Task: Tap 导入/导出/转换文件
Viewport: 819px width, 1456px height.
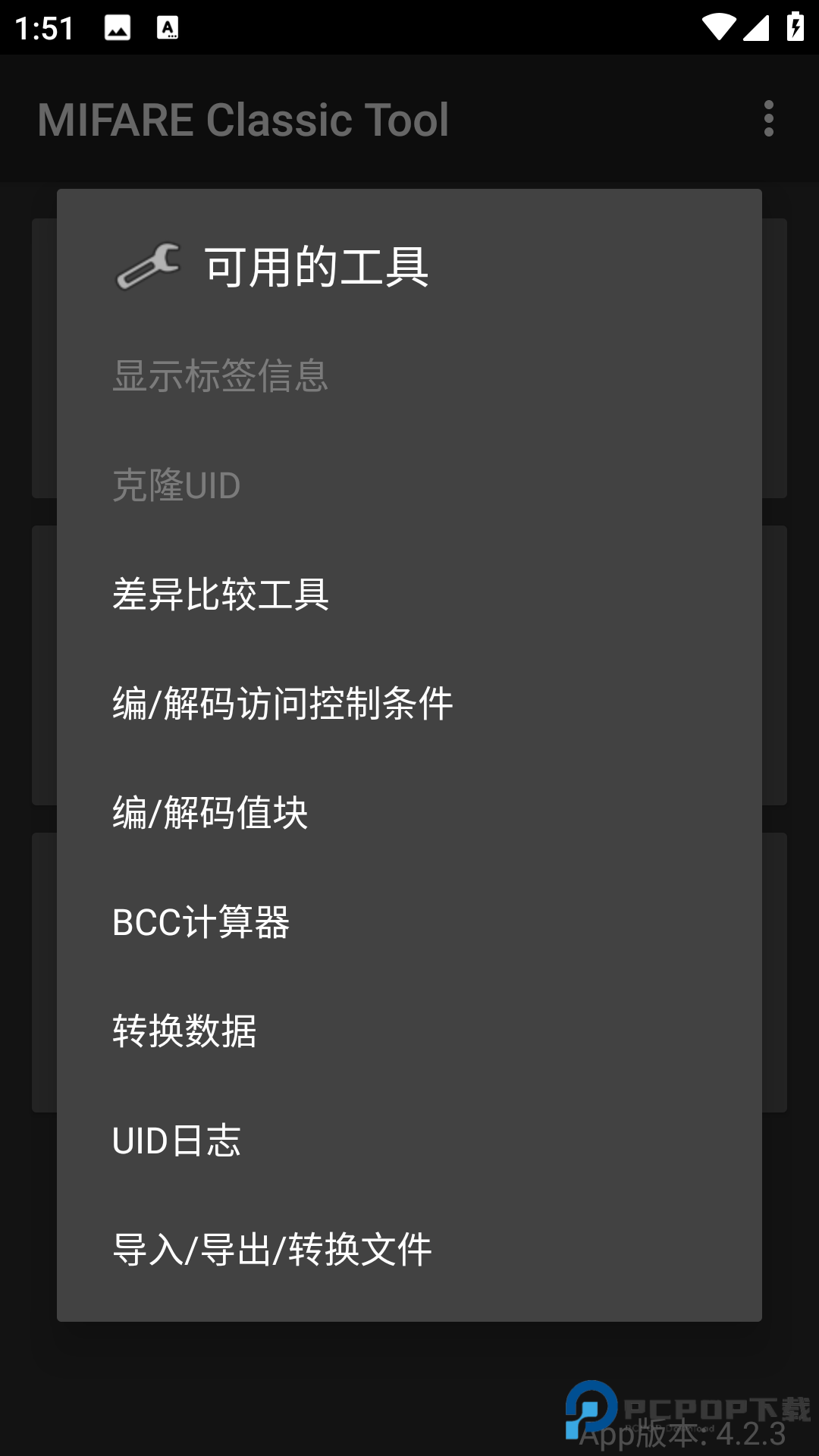Action: (x=271, y=1250)
